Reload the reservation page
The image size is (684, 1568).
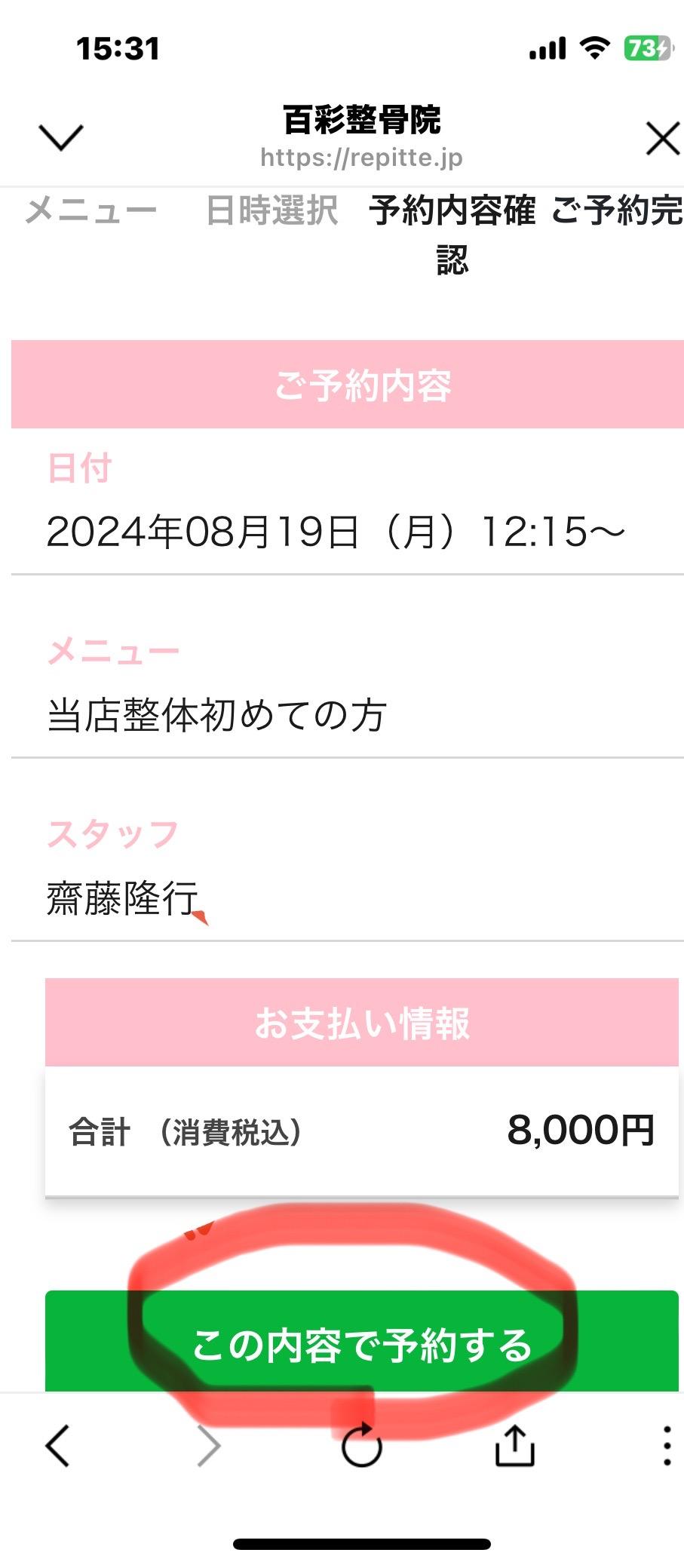[362, 1444]
